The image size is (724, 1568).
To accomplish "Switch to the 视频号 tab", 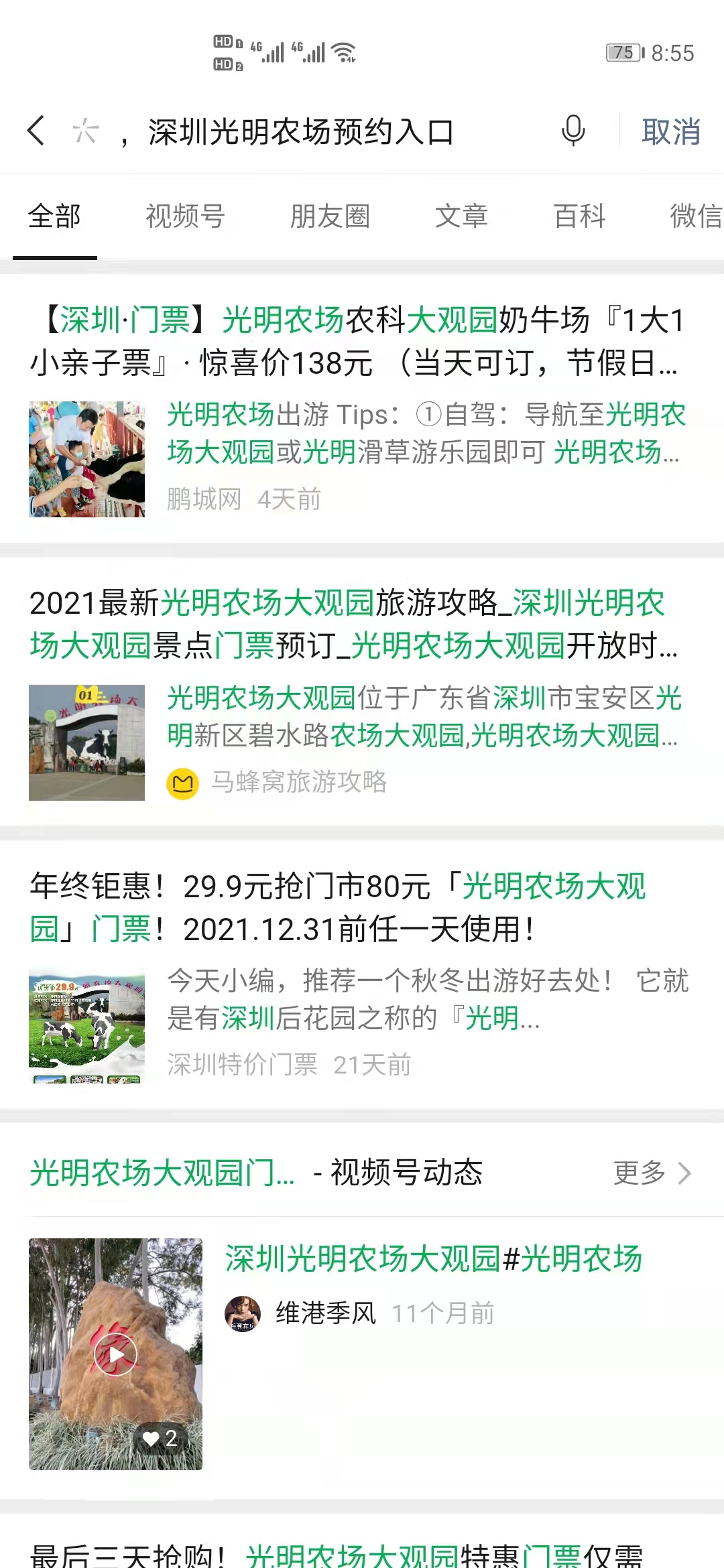I will pyautogui.click(x=185, y=216).
